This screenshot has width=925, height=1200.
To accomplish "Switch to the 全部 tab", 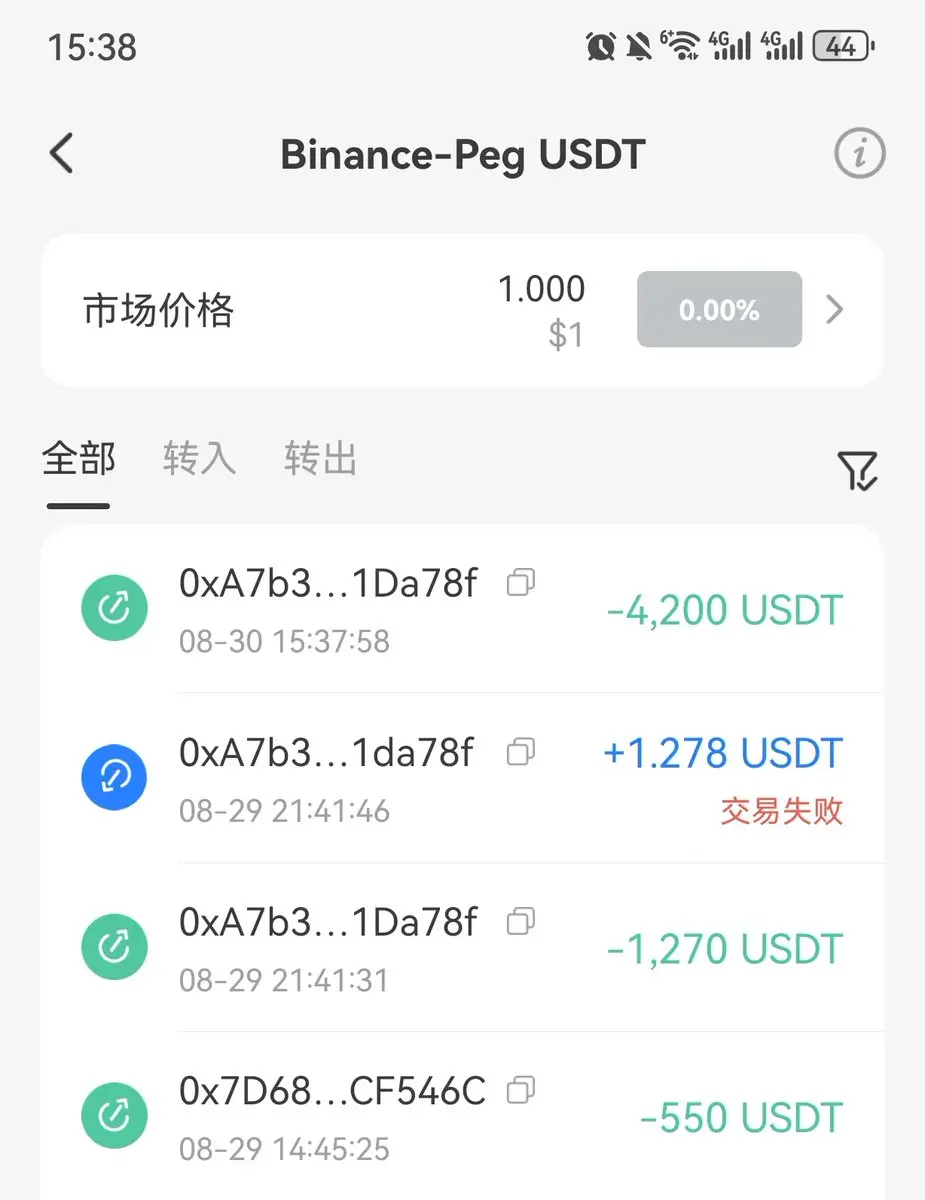I will click(78, 460).
